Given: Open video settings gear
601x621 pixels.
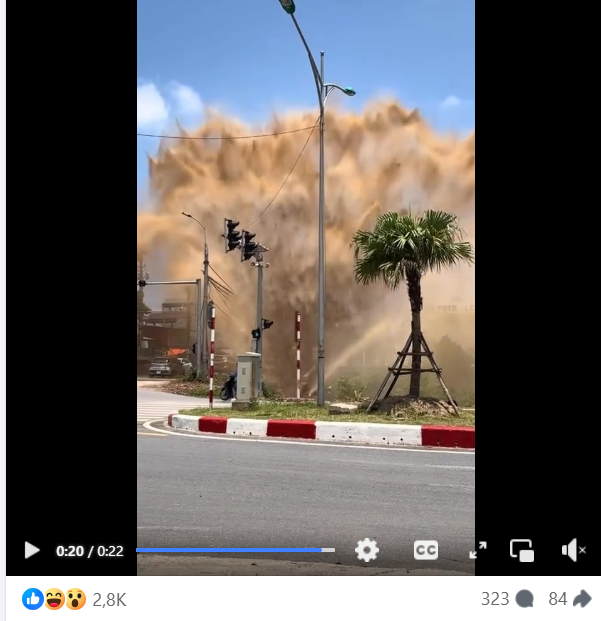Looking at the screenshot, I should (367, 550).
